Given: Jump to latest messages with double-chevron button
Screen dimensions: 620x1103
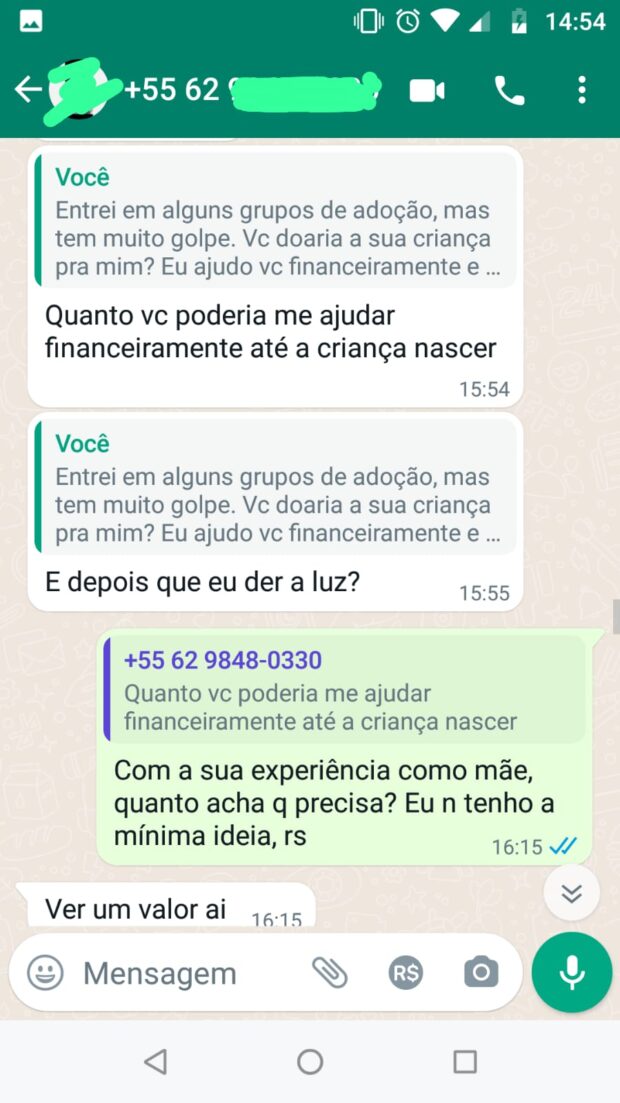Looking at the screenshot, I should [x=571, y=893].
